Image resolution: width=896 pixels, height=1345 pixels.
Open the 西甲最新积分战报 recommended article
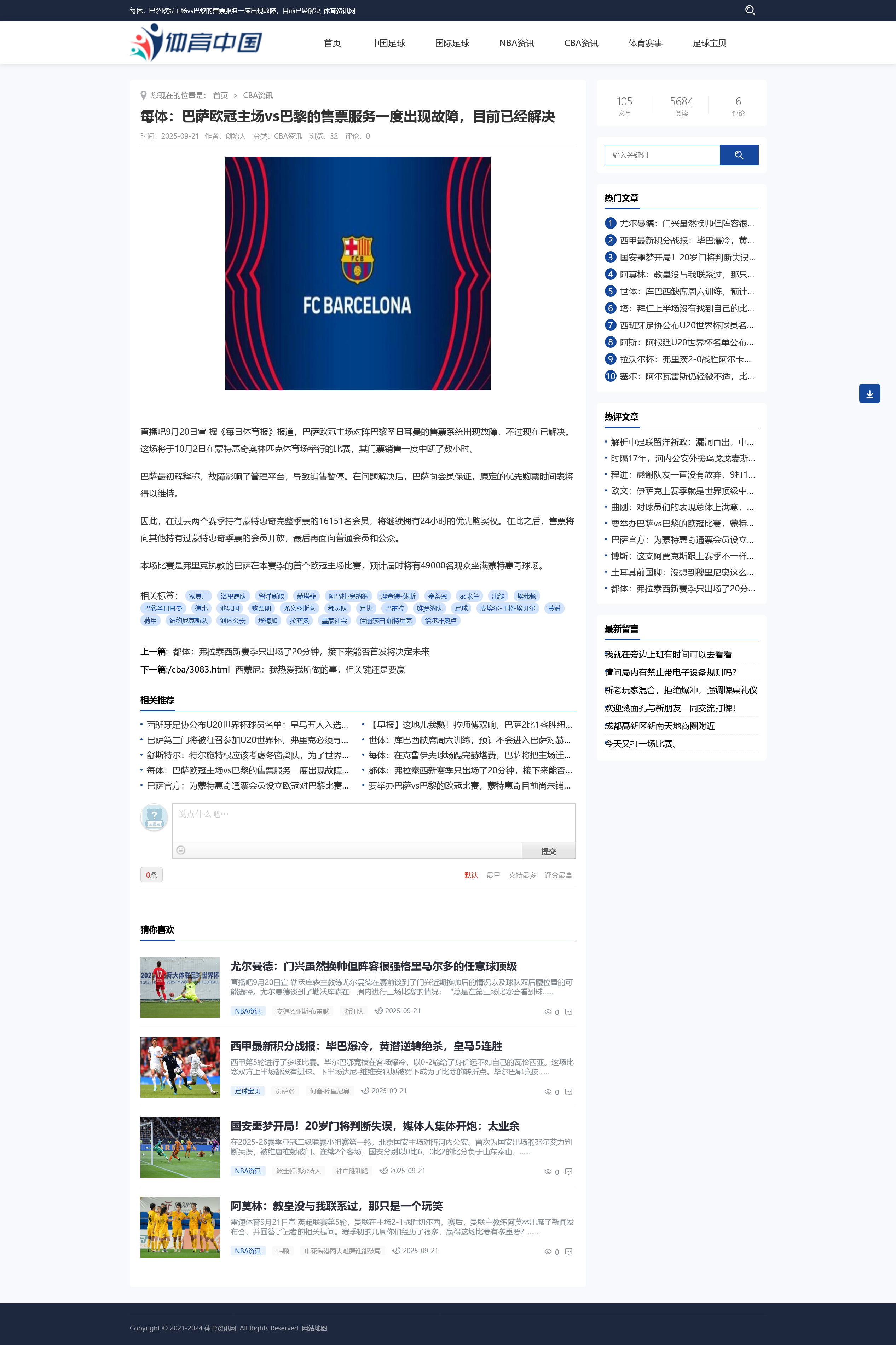[366, 1046]
